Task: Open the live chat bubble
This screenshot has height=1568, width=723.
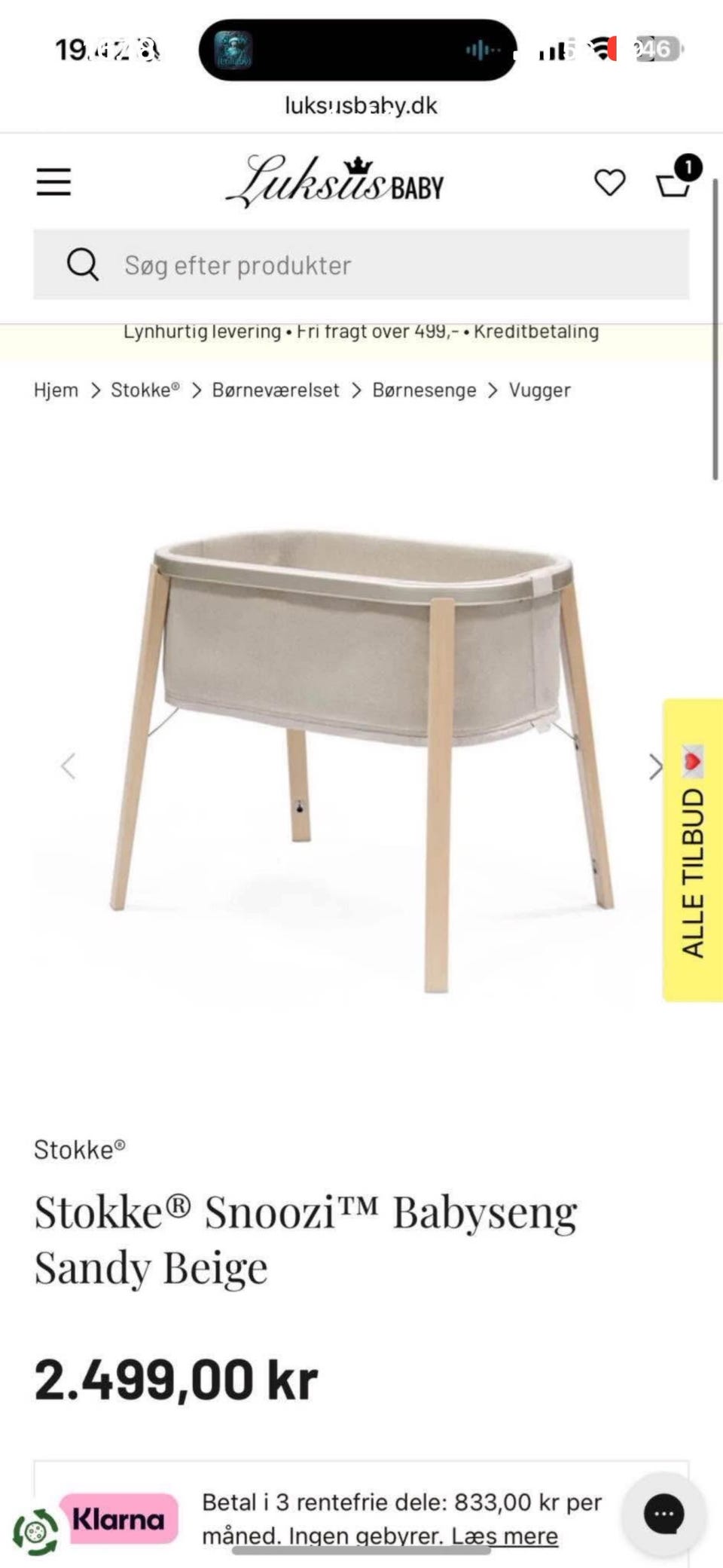Action: pos(664,1515)
